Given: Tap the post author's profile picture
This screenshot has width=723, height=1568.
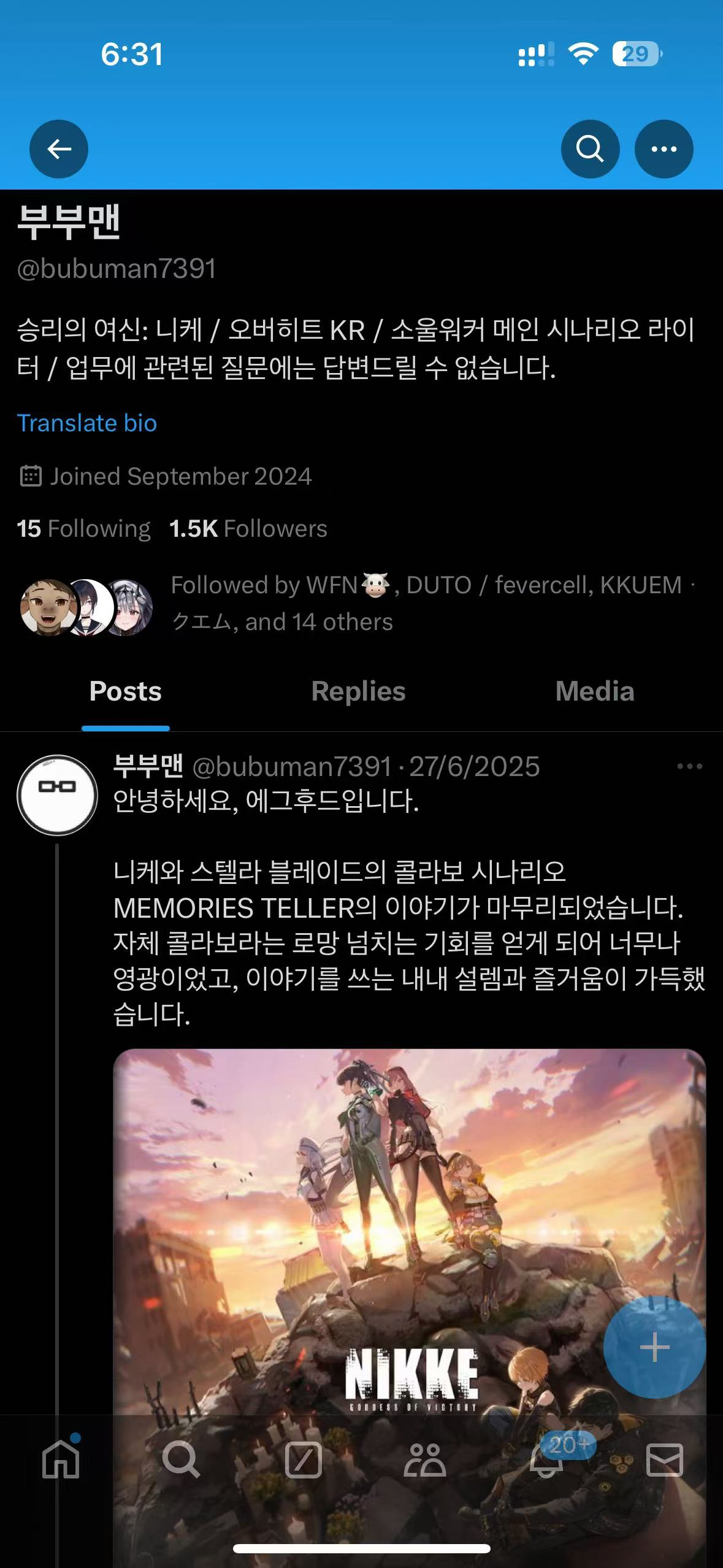Looking at the screenshot, I should 57,795.
